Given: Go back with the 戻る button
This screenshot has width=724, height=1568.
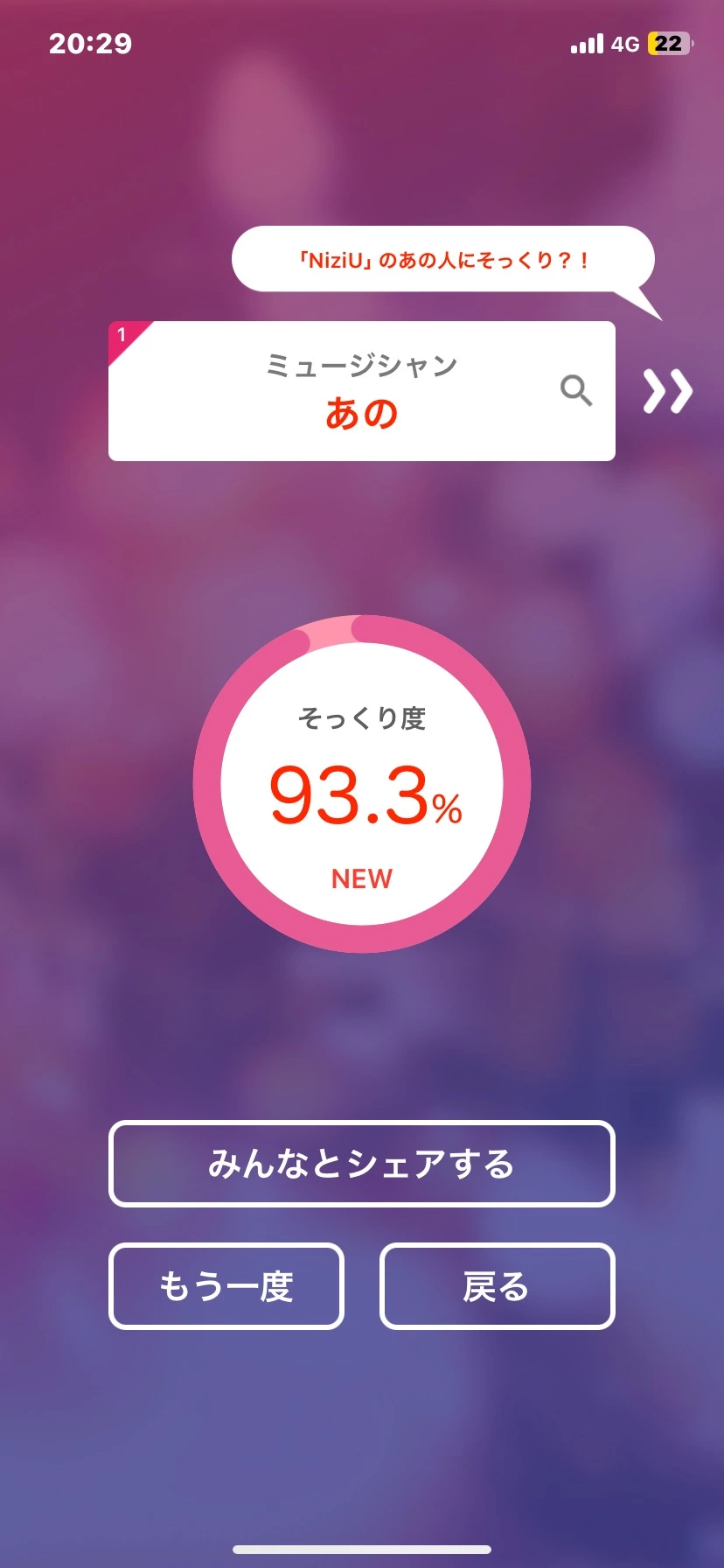Looking at the screenshot, I should [497, 1286].
